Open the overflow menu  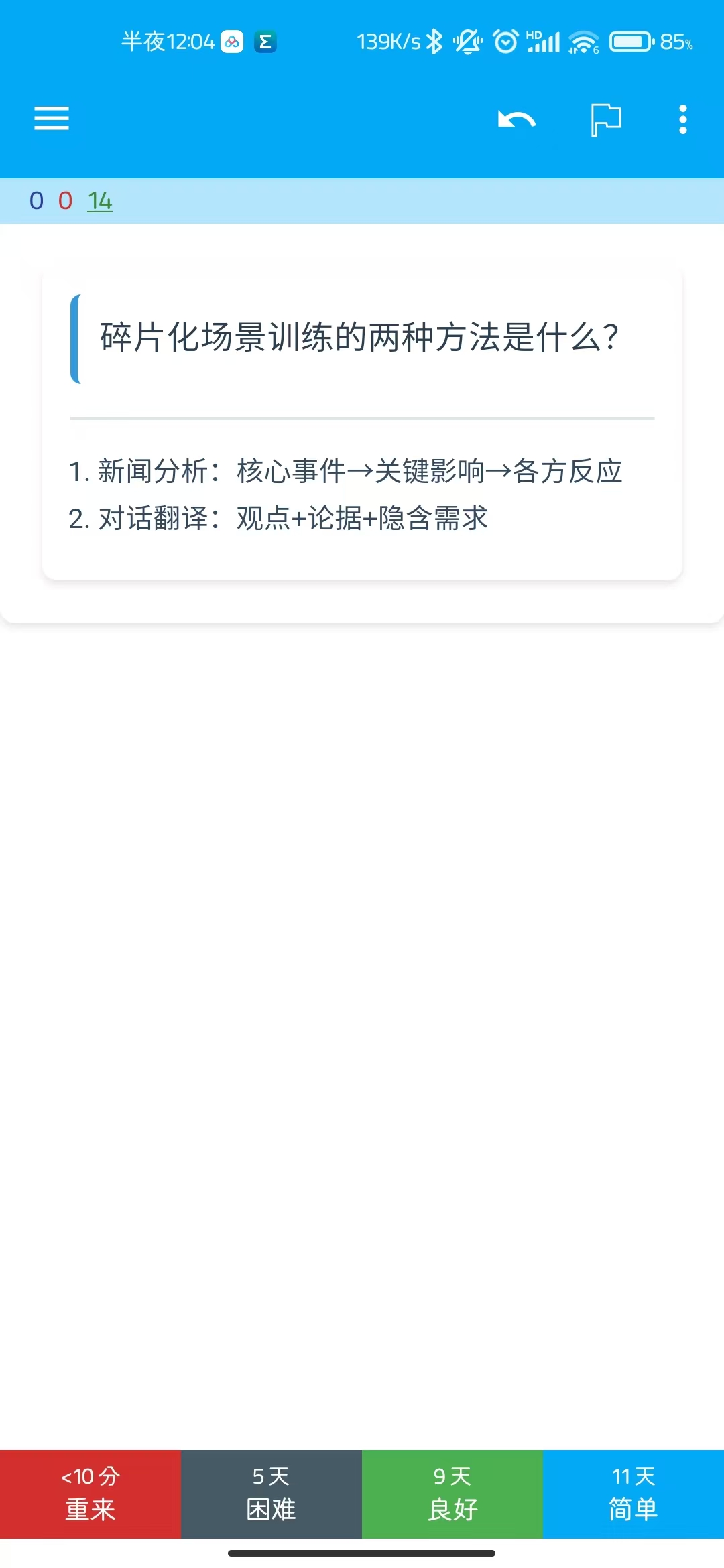coord(682,119)
